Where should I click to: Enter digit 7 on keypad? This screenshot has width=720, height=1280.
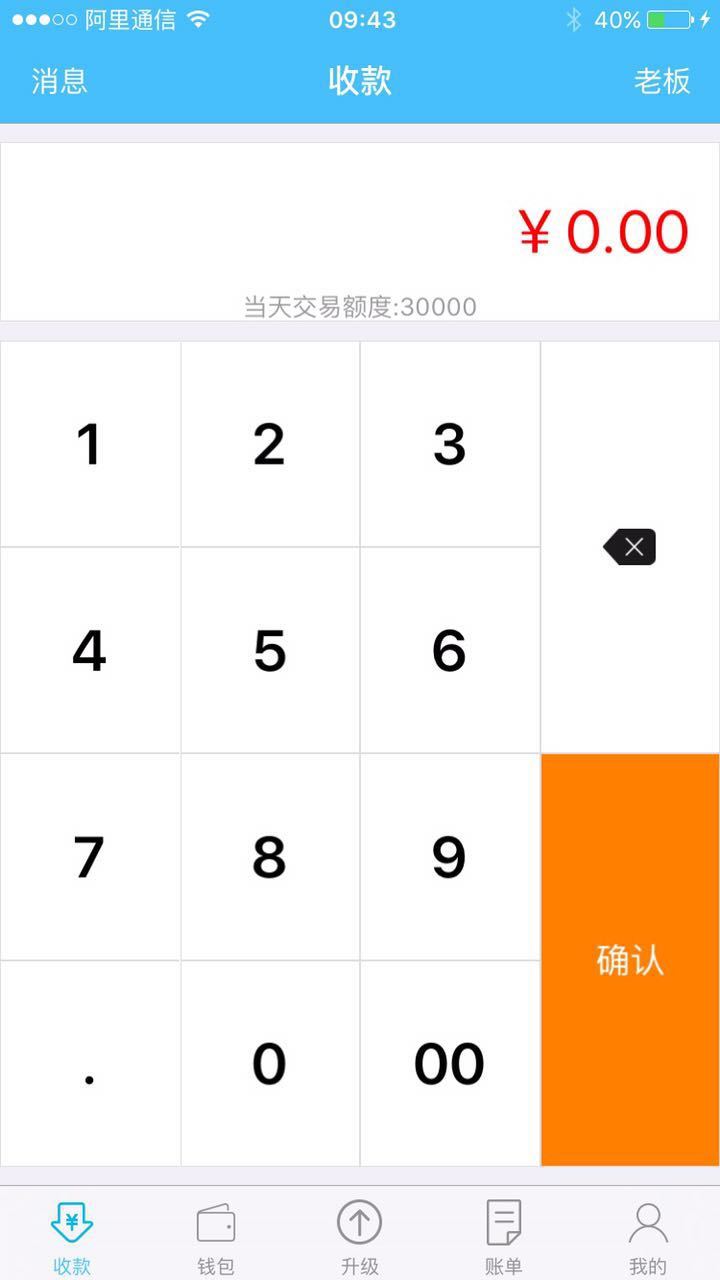(90, 857)
